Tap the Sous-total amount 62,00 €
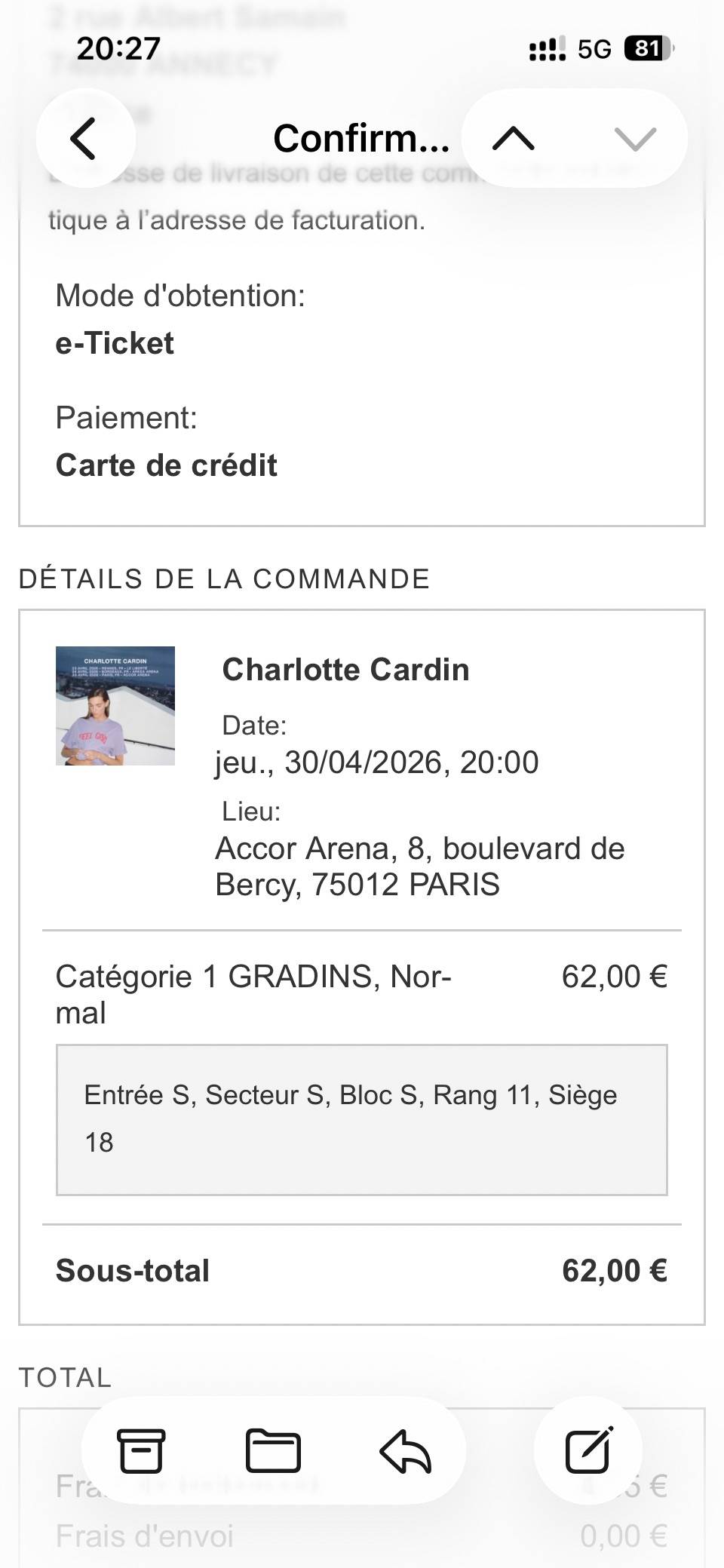Screen dimensions: 724x1568 (x=615, y=1270)
